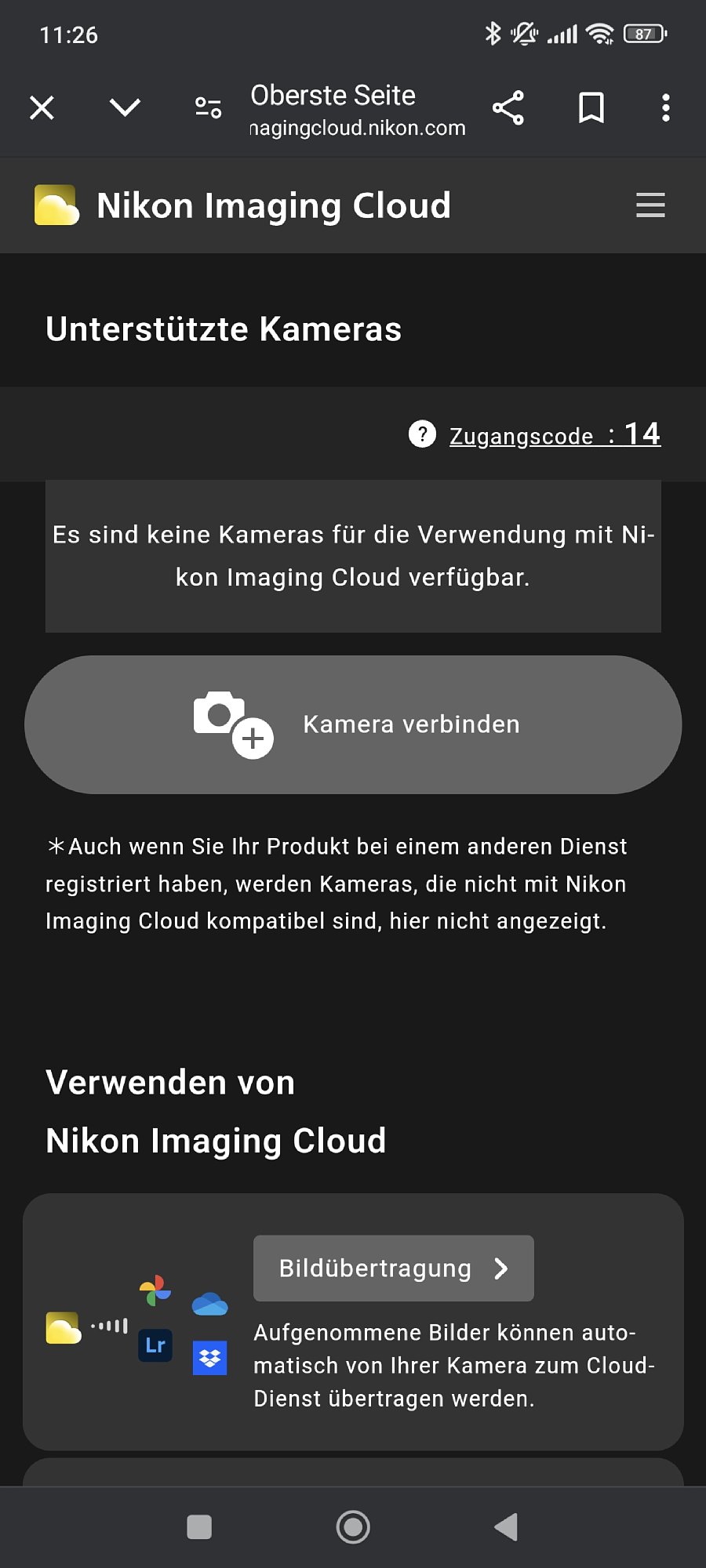Close the browser tab with the X
This screenshot has height=1568, width=706.
pos(42,107)
